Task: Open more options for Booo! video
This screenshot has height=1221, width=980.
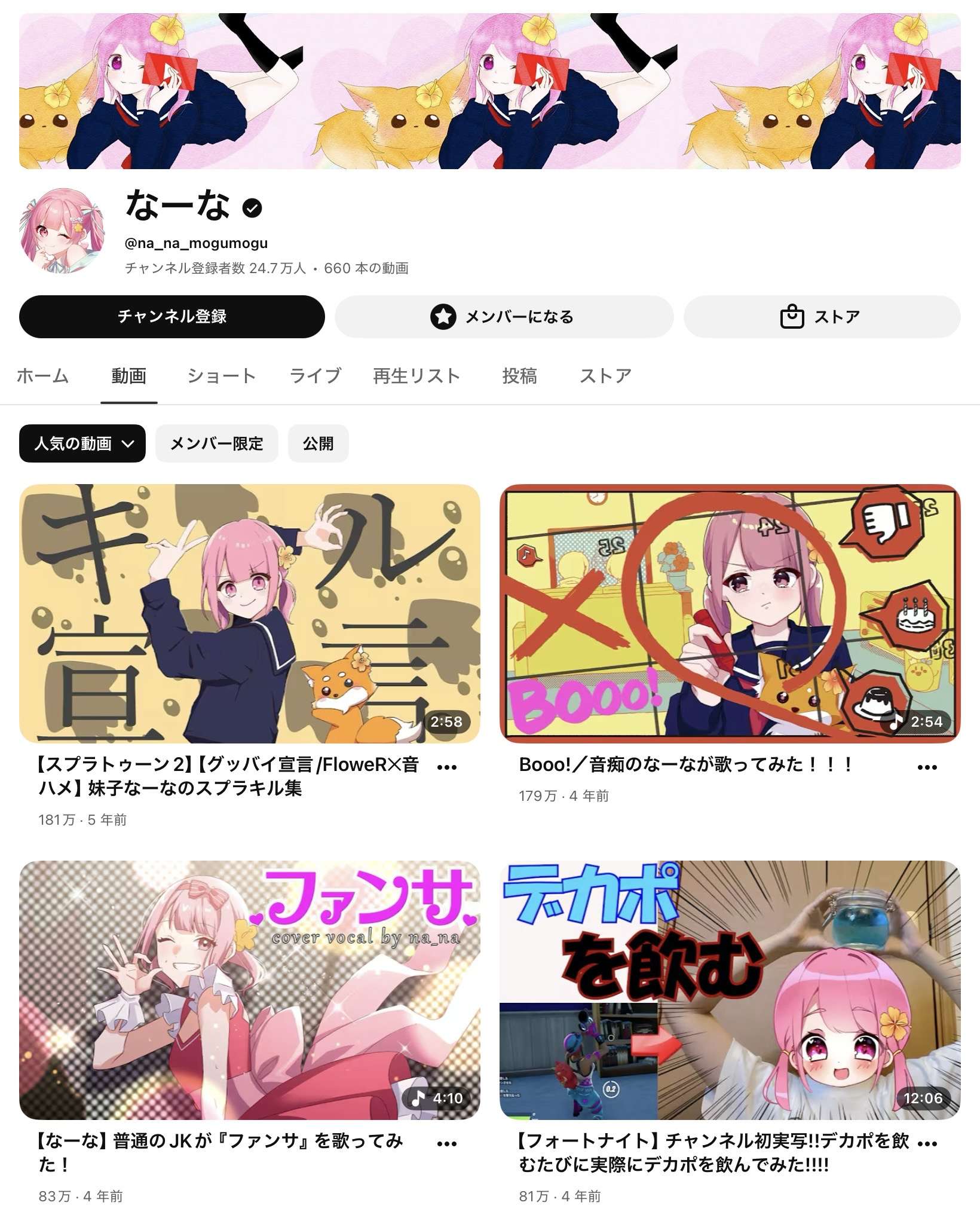Action: (927, 767)
